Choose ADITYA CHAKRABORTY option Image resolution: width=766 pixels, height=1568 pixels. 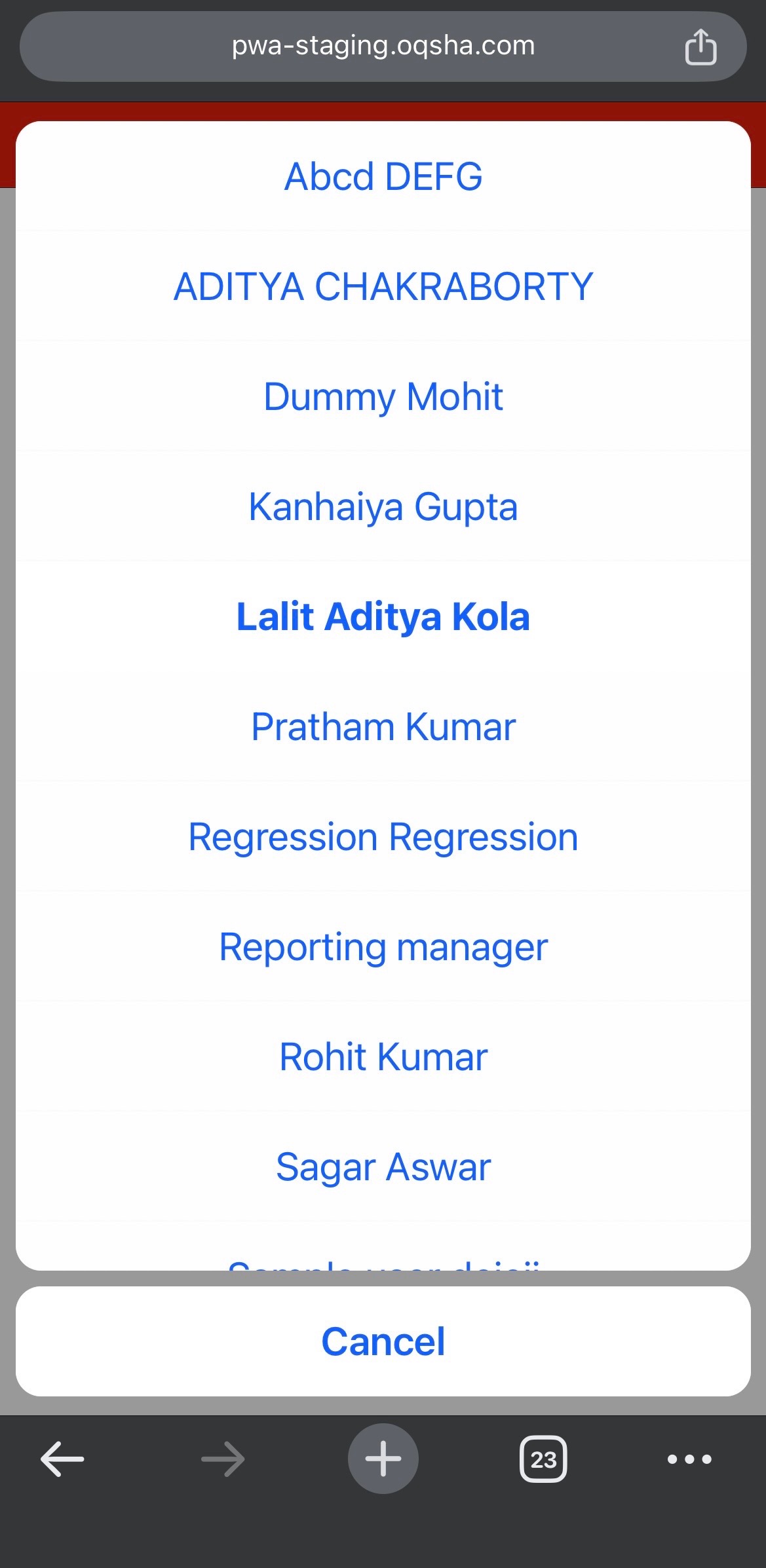383,287
